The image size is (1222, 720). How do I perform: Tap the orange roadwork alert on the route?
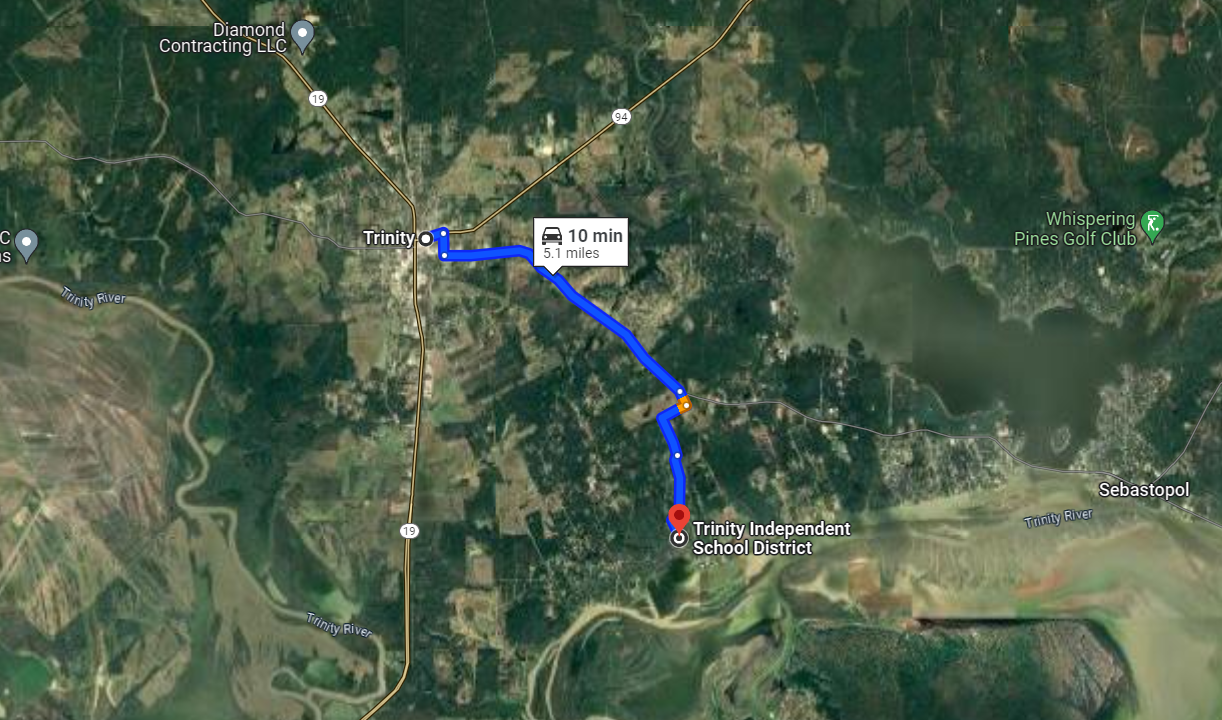(x=685, y=405)
